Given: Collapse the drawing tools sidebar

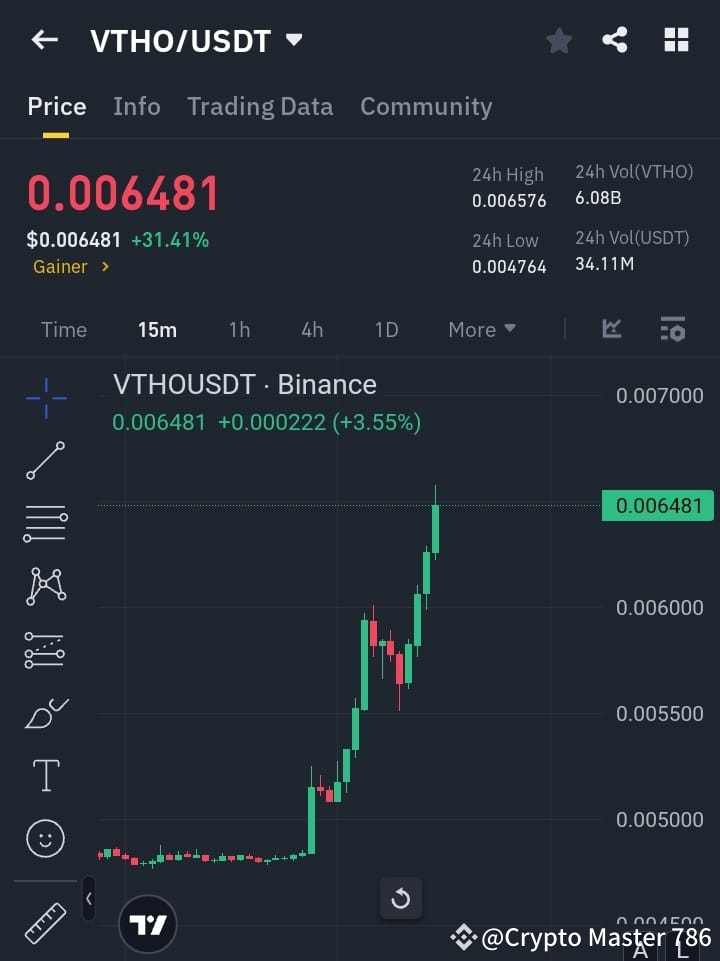Looking at the screenshot, I should (88, 899).
